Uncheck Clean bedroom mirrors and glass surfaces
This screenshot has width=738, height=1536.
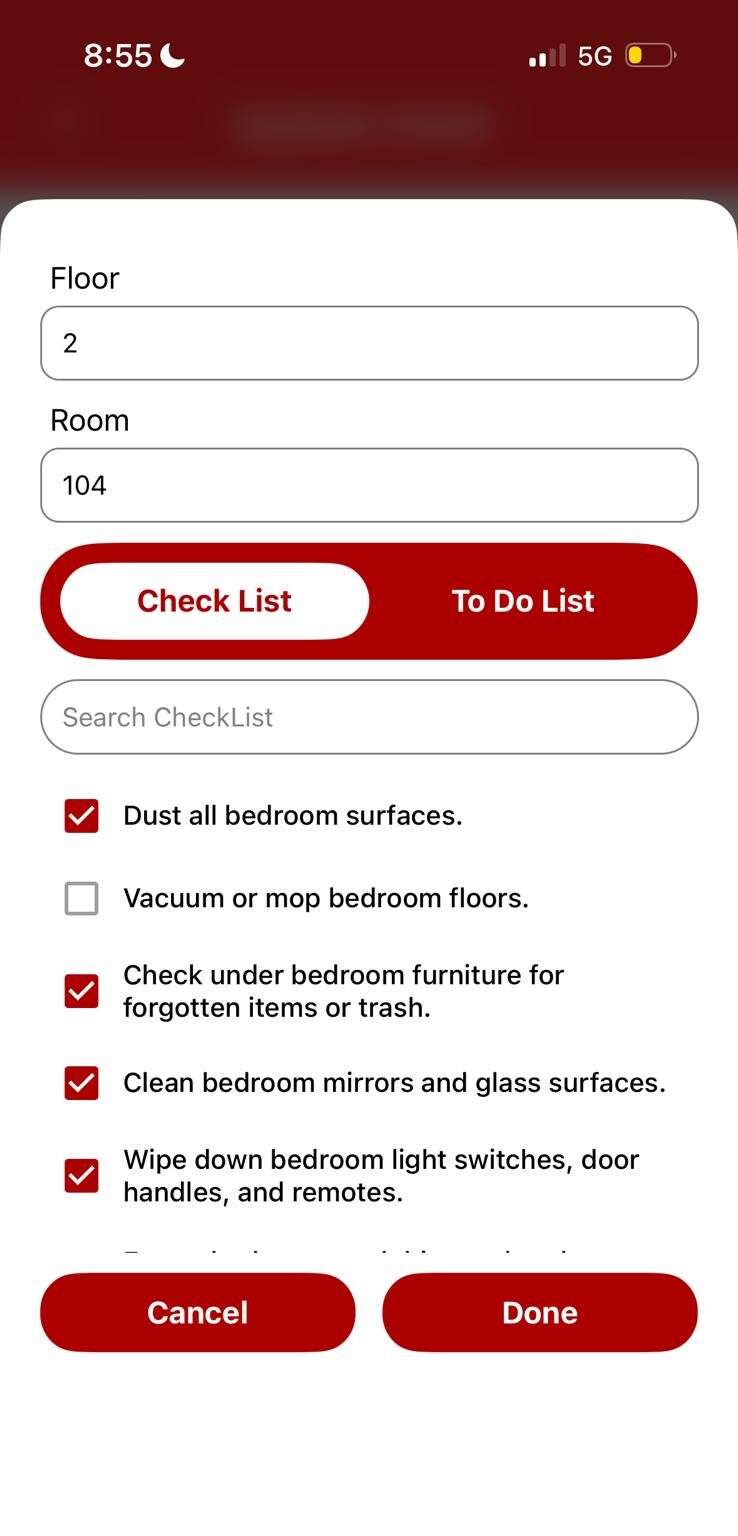[x=82, y=1083]
